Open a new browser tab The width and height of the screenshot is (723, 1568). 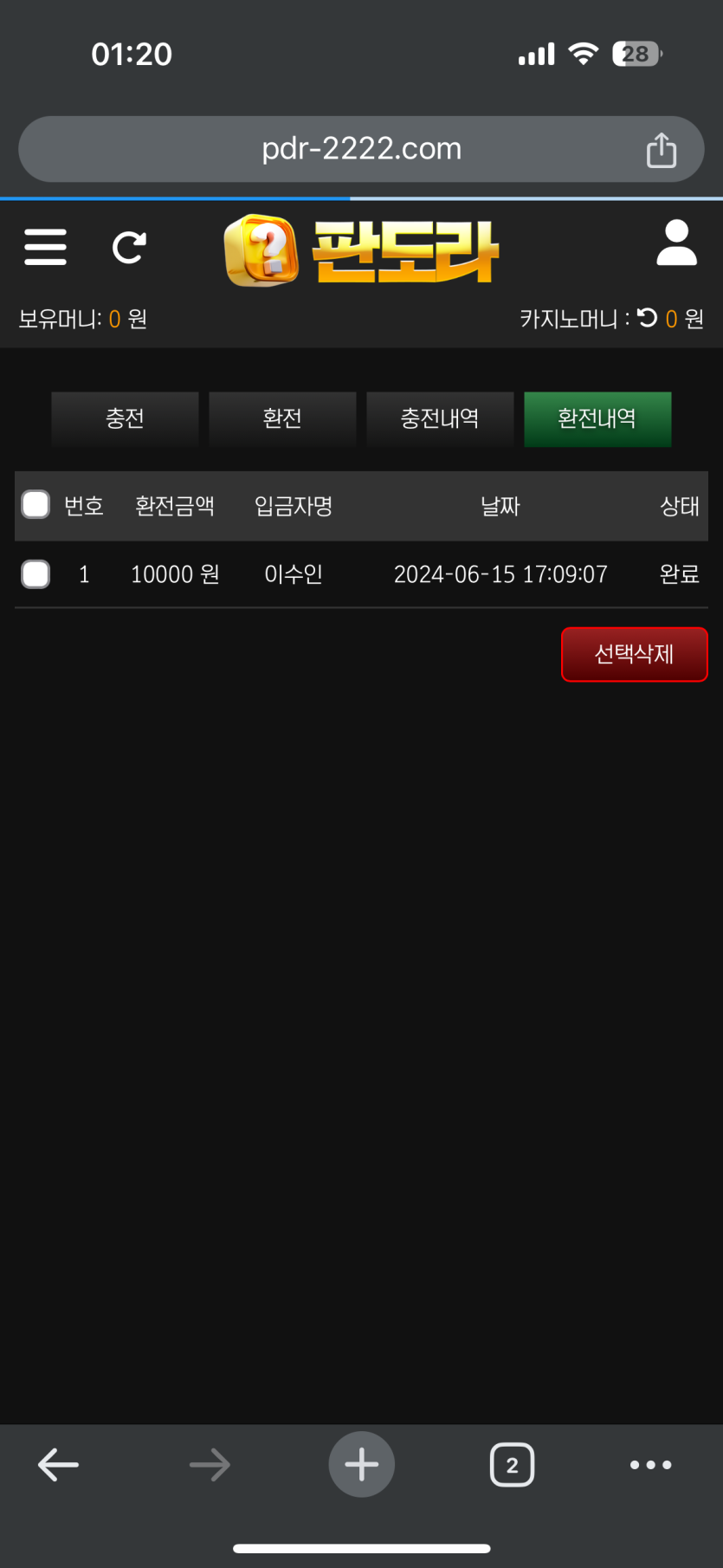[361, 1465]
